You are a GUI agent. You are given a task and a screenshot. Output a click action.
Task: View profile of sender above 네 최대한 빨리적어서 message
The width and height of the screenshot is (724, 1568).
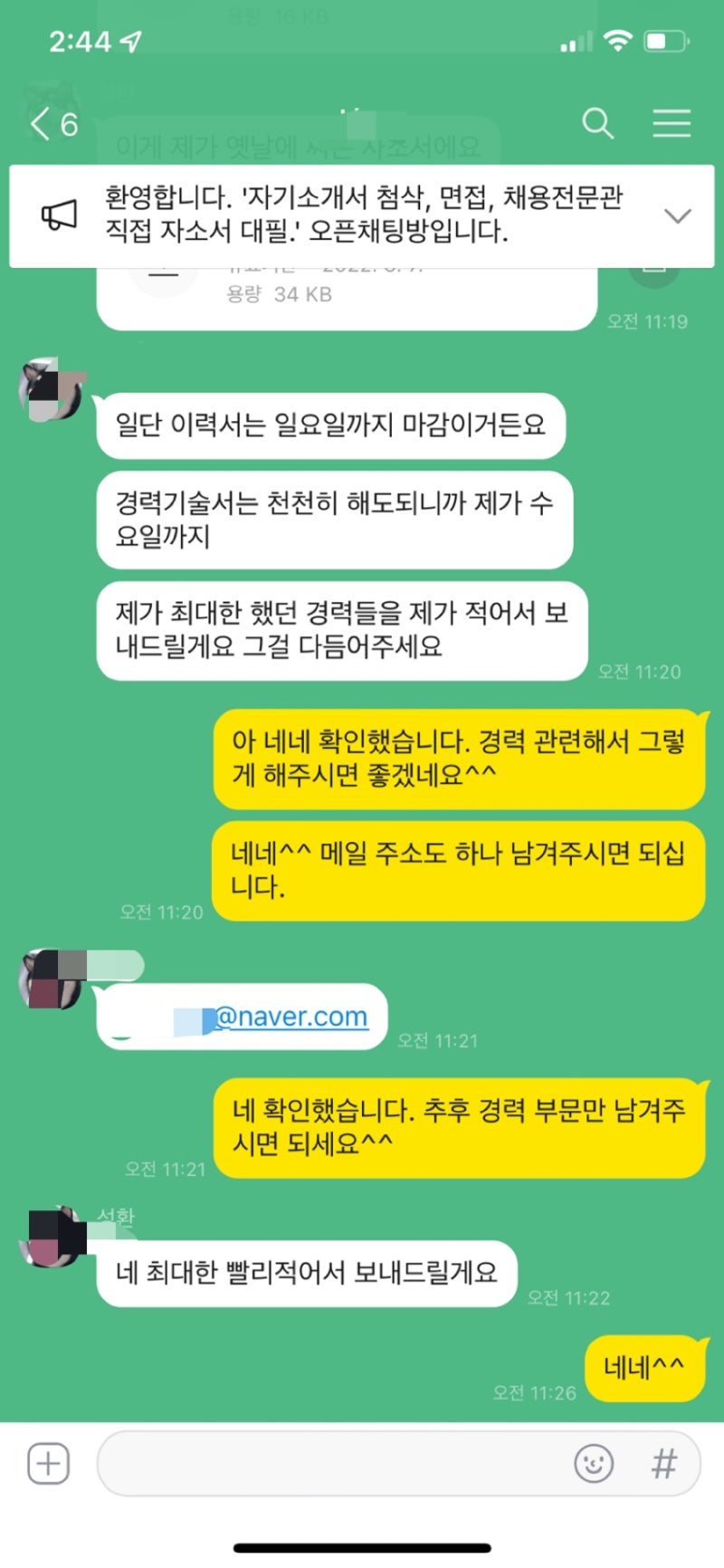52,1237
